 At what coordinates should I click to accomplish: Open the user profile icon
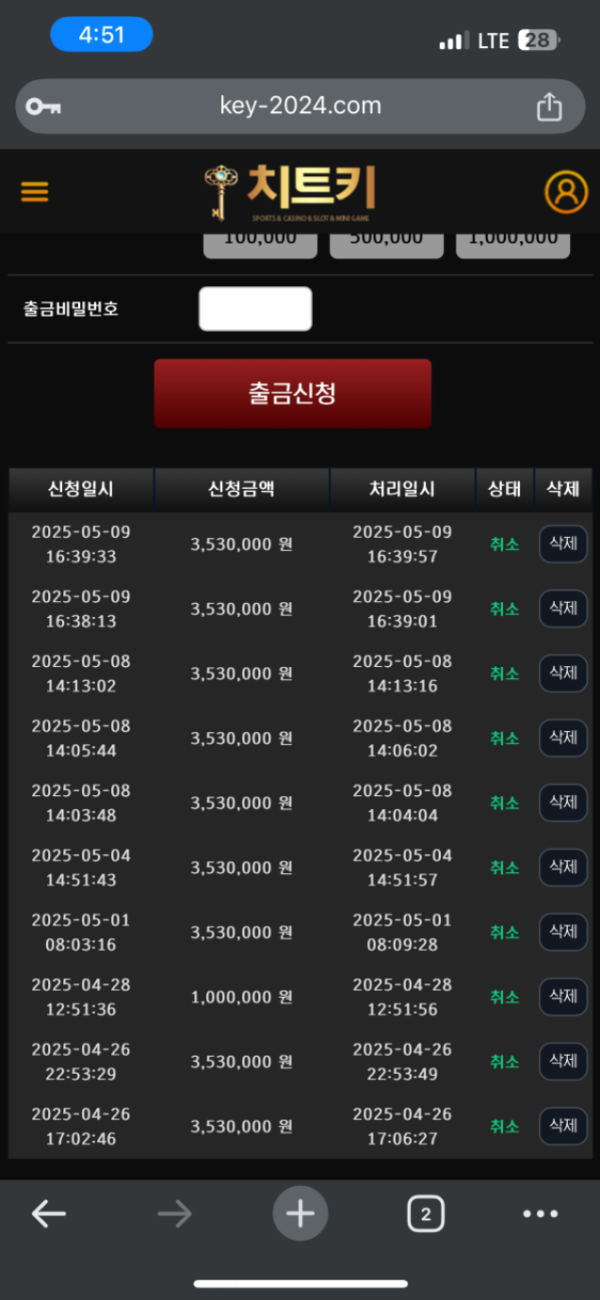566,192
